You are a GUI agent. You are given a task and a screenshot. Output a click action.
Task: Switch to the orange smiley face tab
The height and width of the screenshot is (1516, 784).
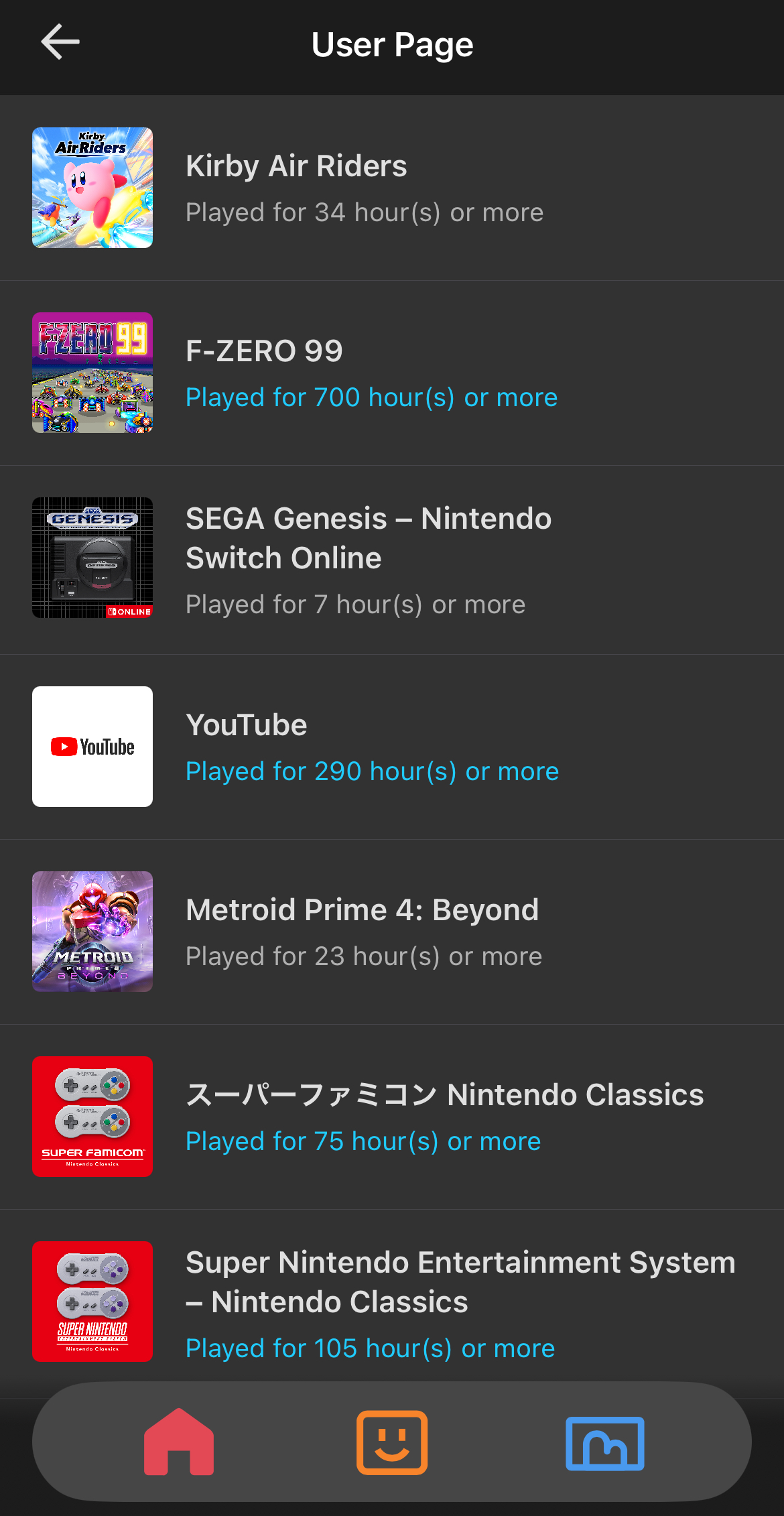click(392, 1442)
